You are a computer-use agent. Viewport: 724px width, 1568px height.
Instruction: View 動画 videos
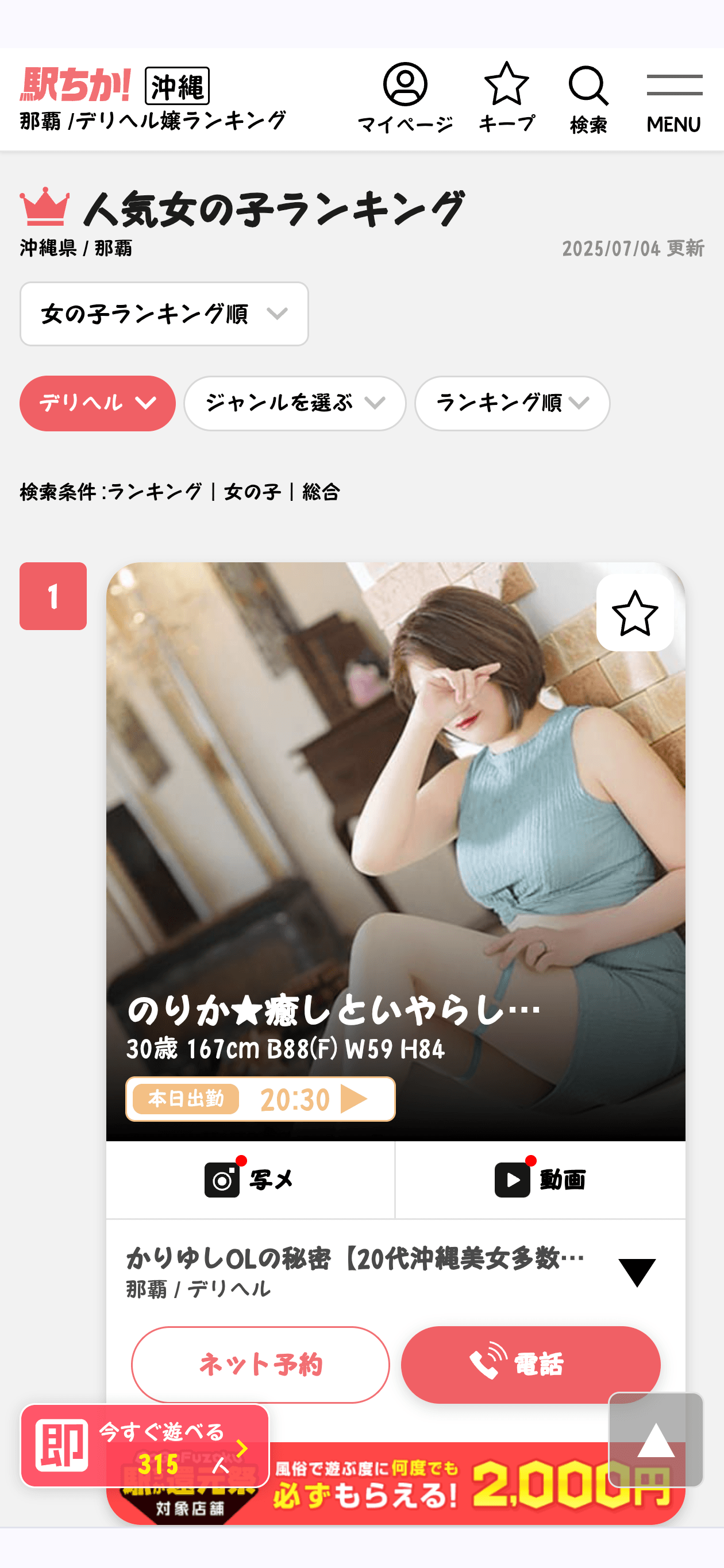(x=540, y=1180)
